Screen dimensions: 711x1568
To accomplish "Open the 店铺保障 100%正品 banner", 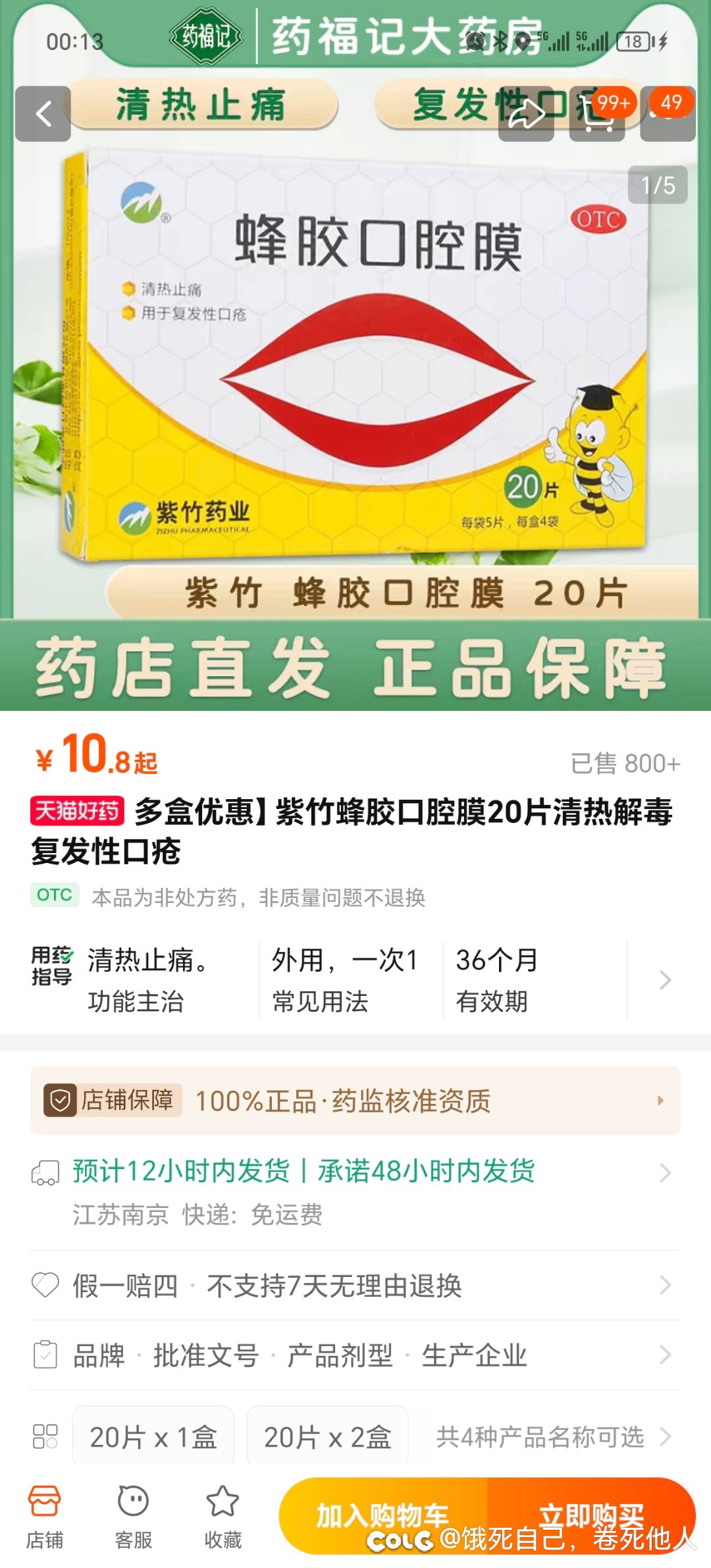I will [x=355, y=1101].
